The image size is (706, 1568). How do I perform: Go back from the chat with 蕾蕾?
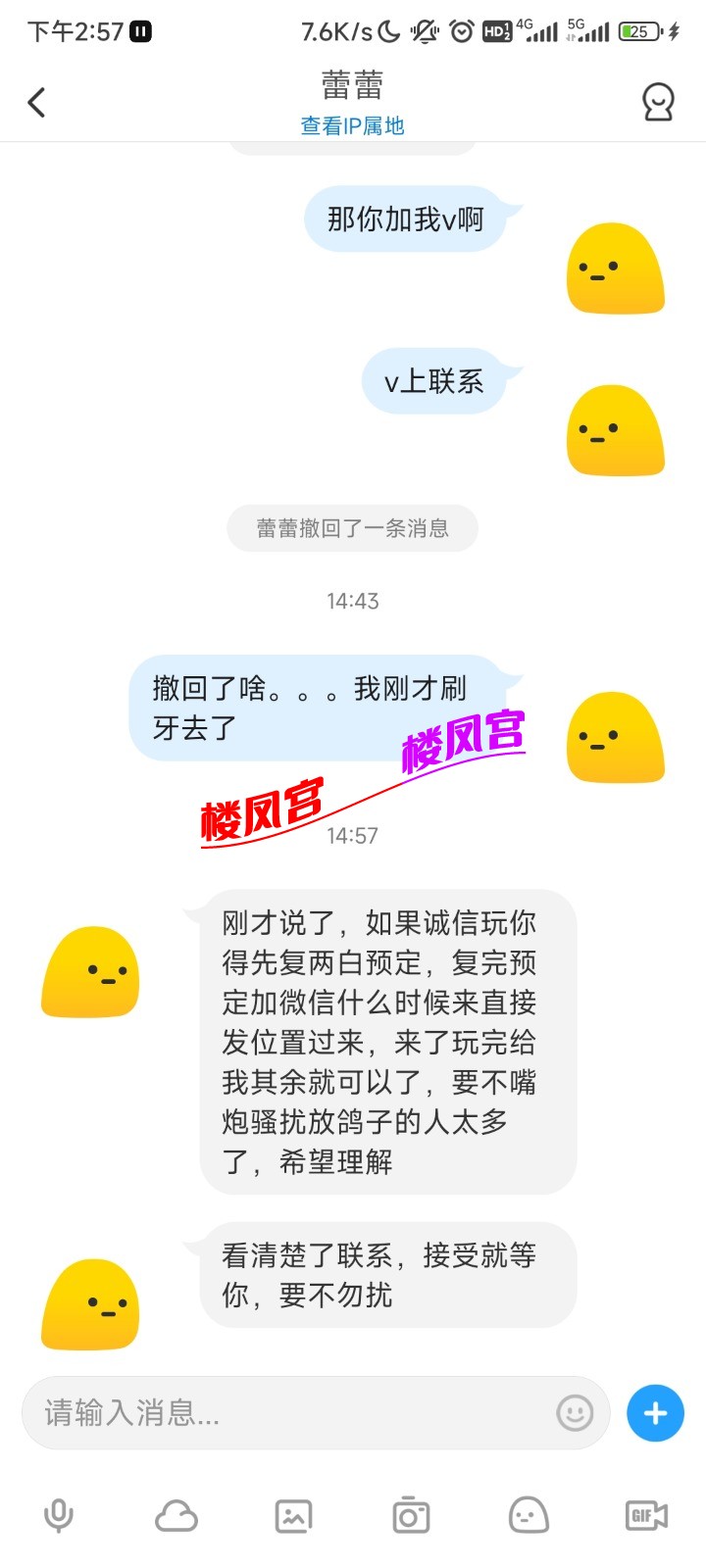point(37,102)
